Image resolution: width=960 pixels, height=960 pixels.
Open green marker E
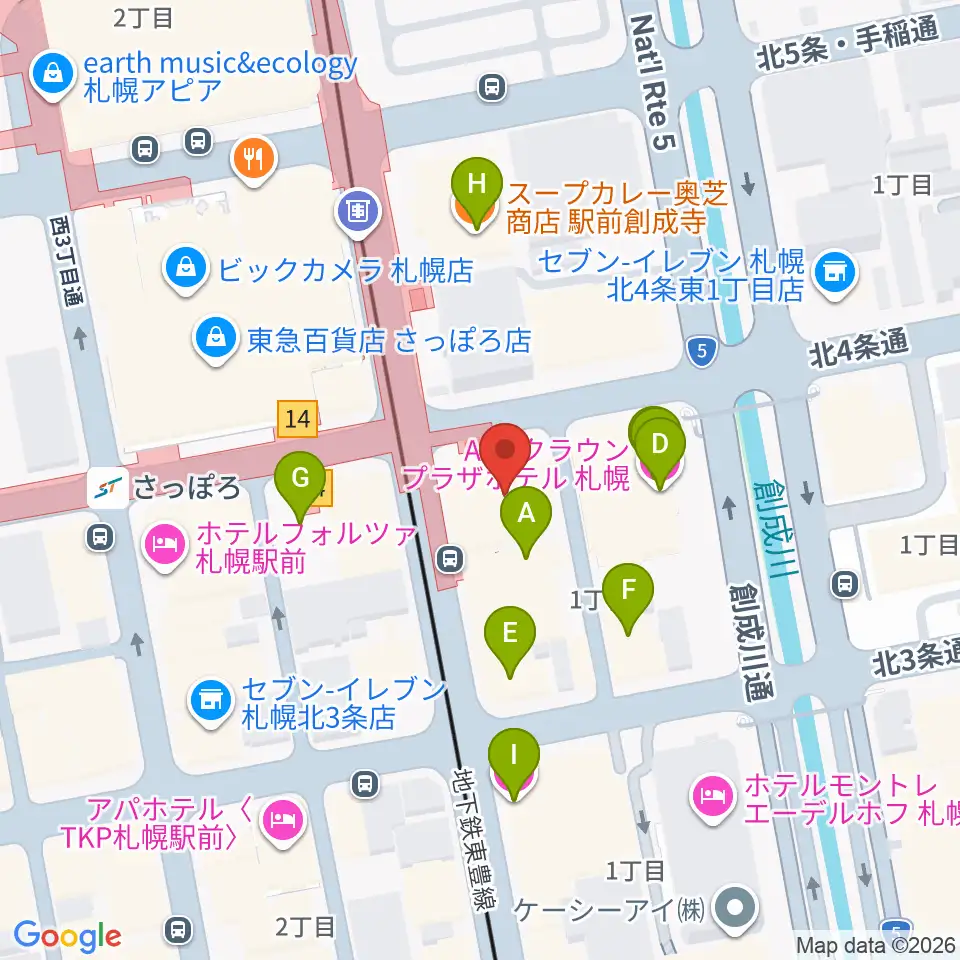click(510, 642)
